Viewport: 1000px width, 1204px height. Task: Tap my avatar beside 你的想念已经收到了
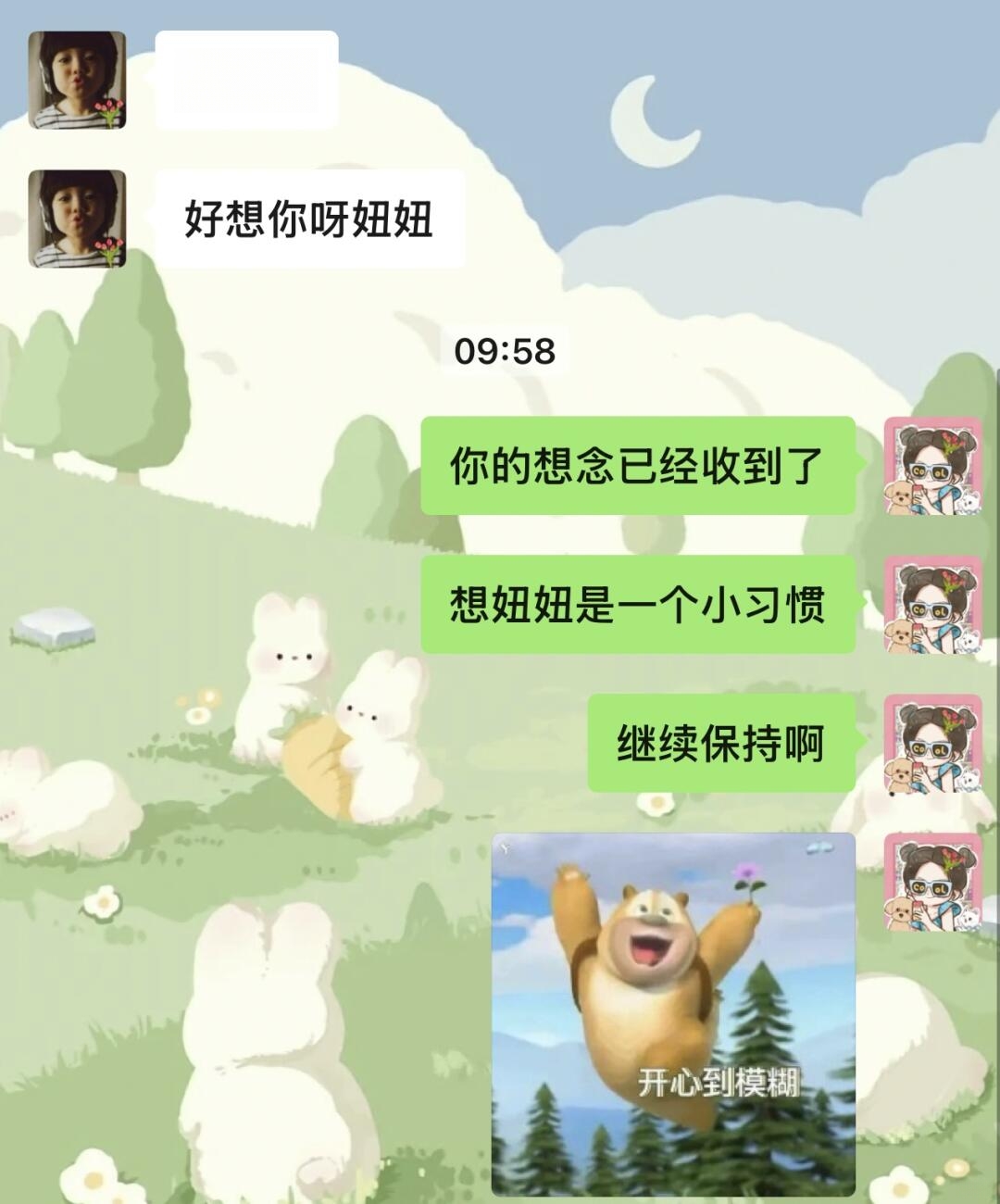click(932, 466)
